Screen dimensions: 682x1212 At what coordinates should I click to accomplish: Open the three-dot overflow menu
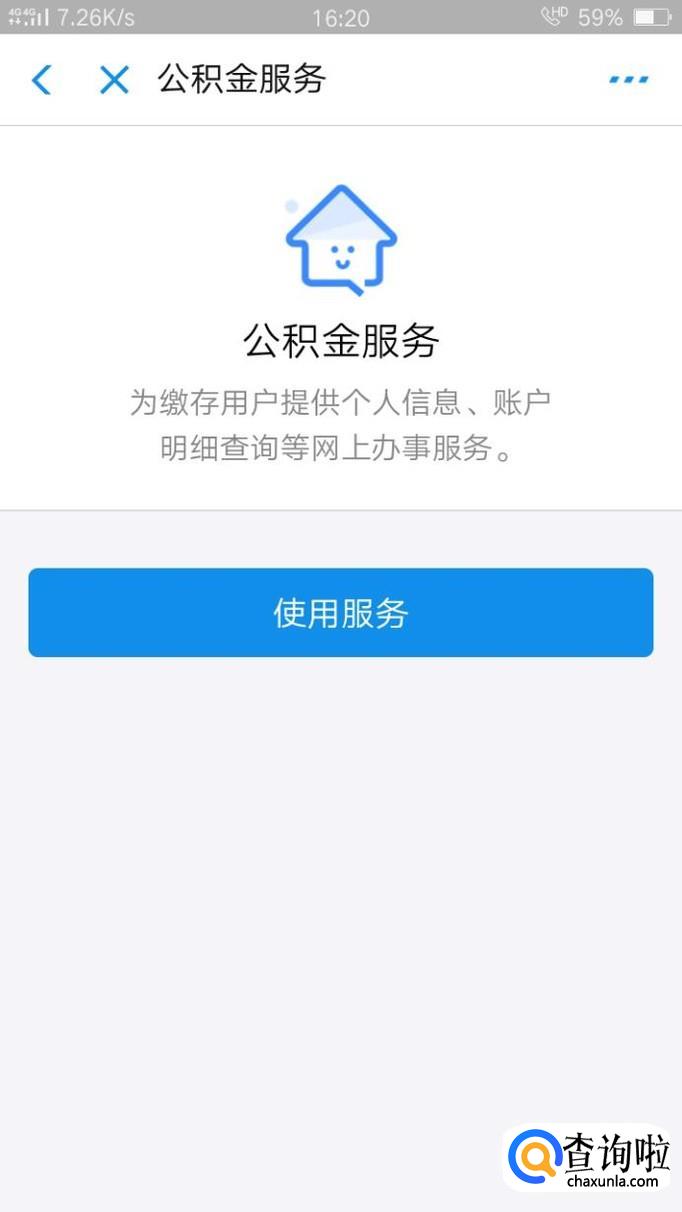[628, 80]
